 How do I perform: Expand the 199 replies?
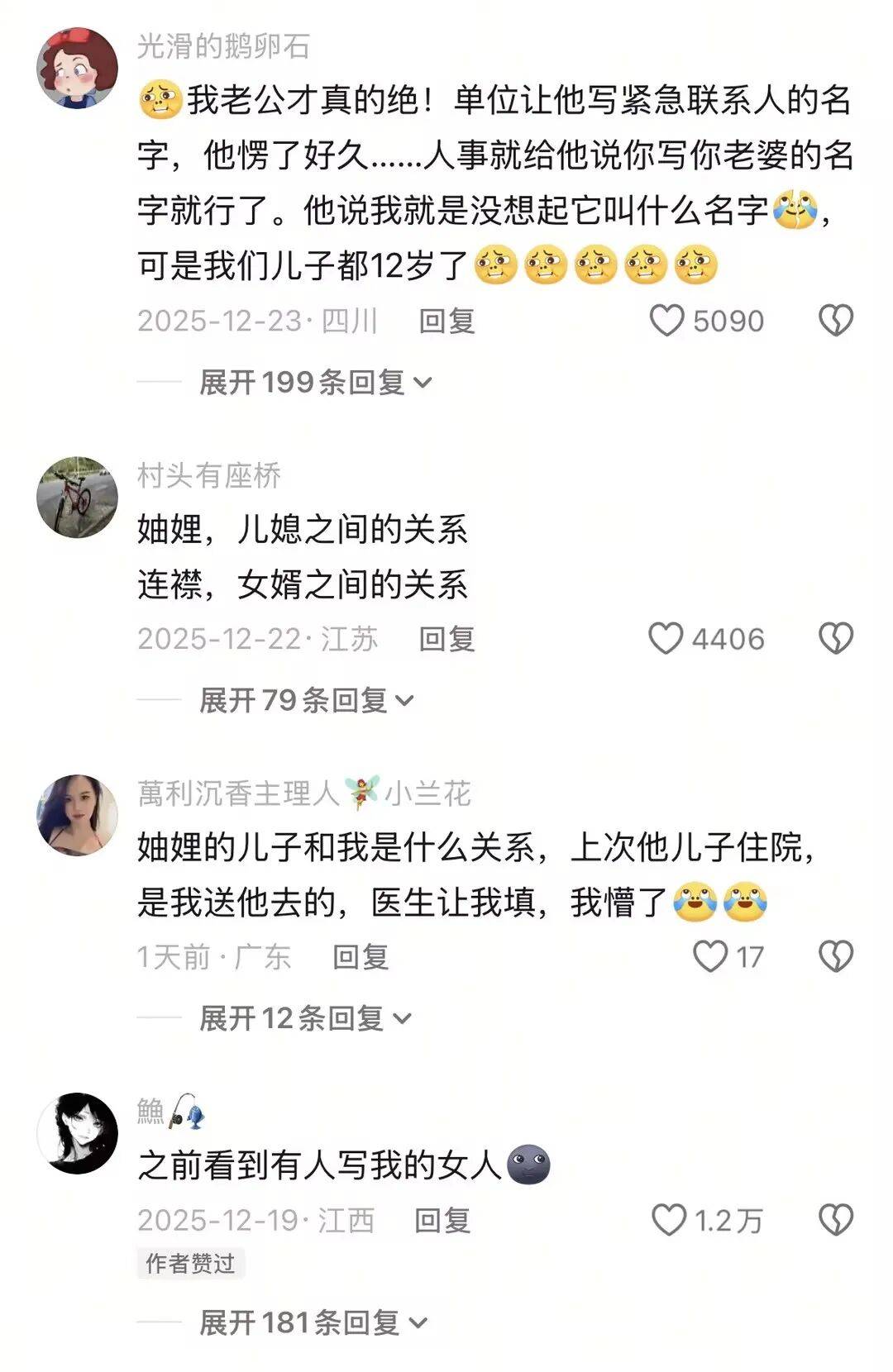coord(315,382)
